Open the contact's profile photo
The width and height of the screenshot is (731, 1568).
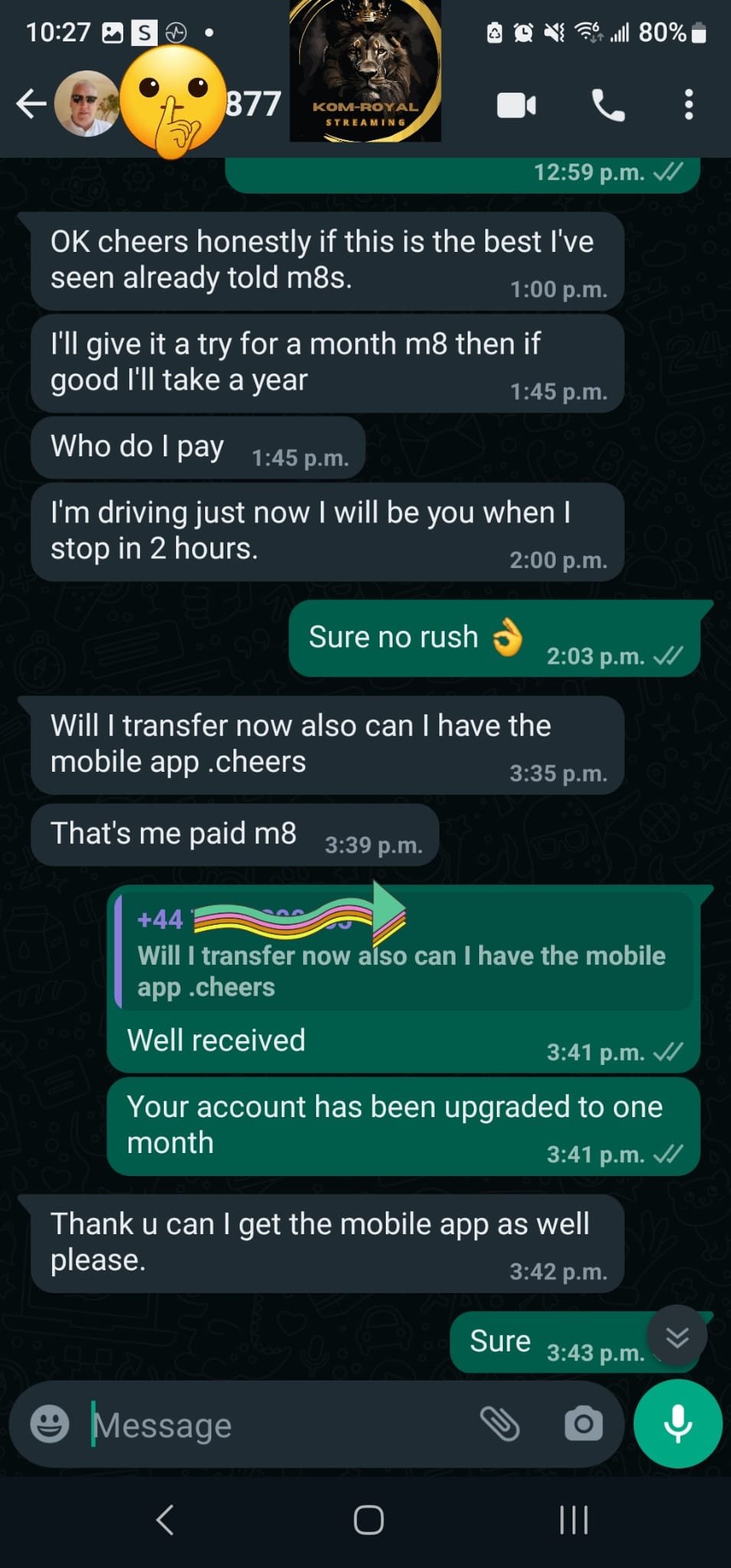pos(86,104)
